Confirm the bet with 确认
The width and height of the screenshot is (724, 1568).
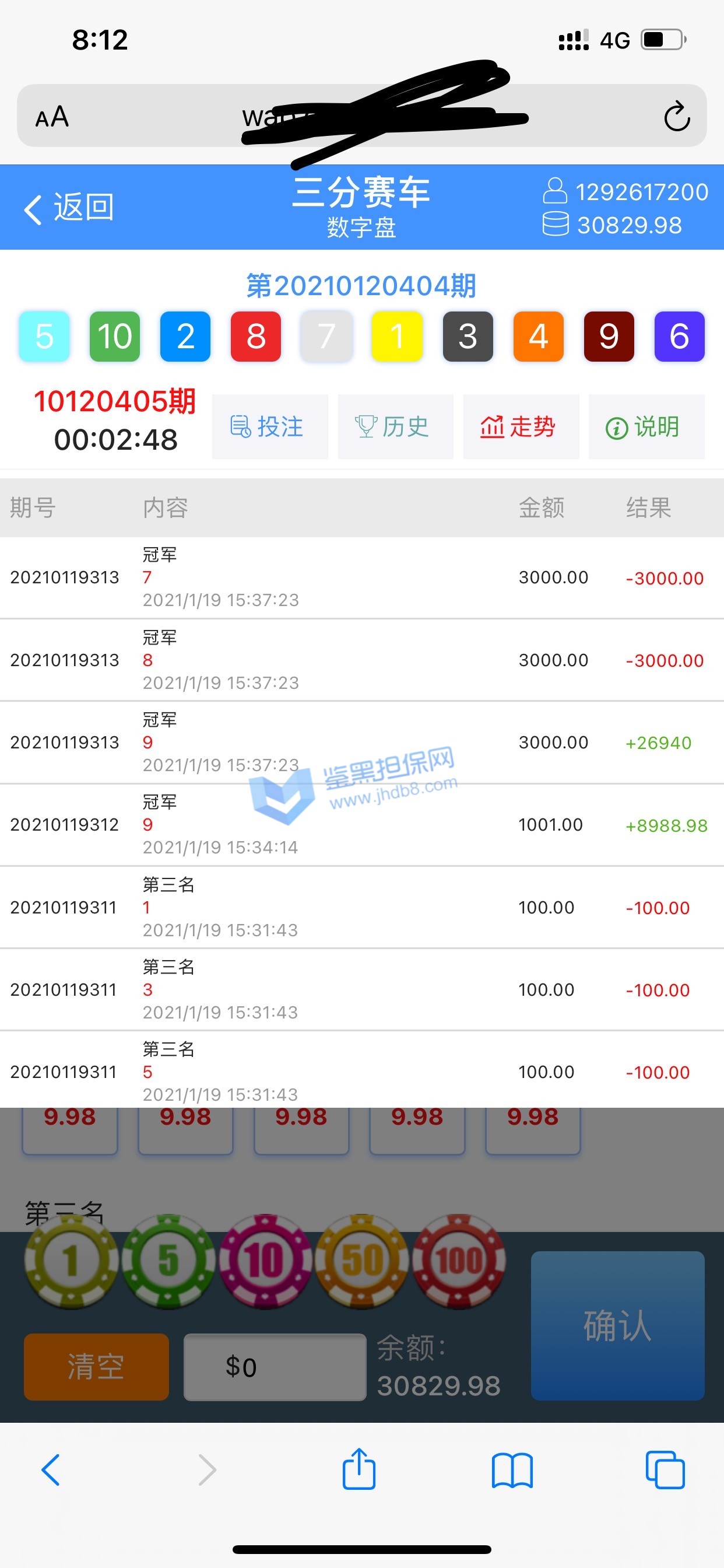point(617,1325)
